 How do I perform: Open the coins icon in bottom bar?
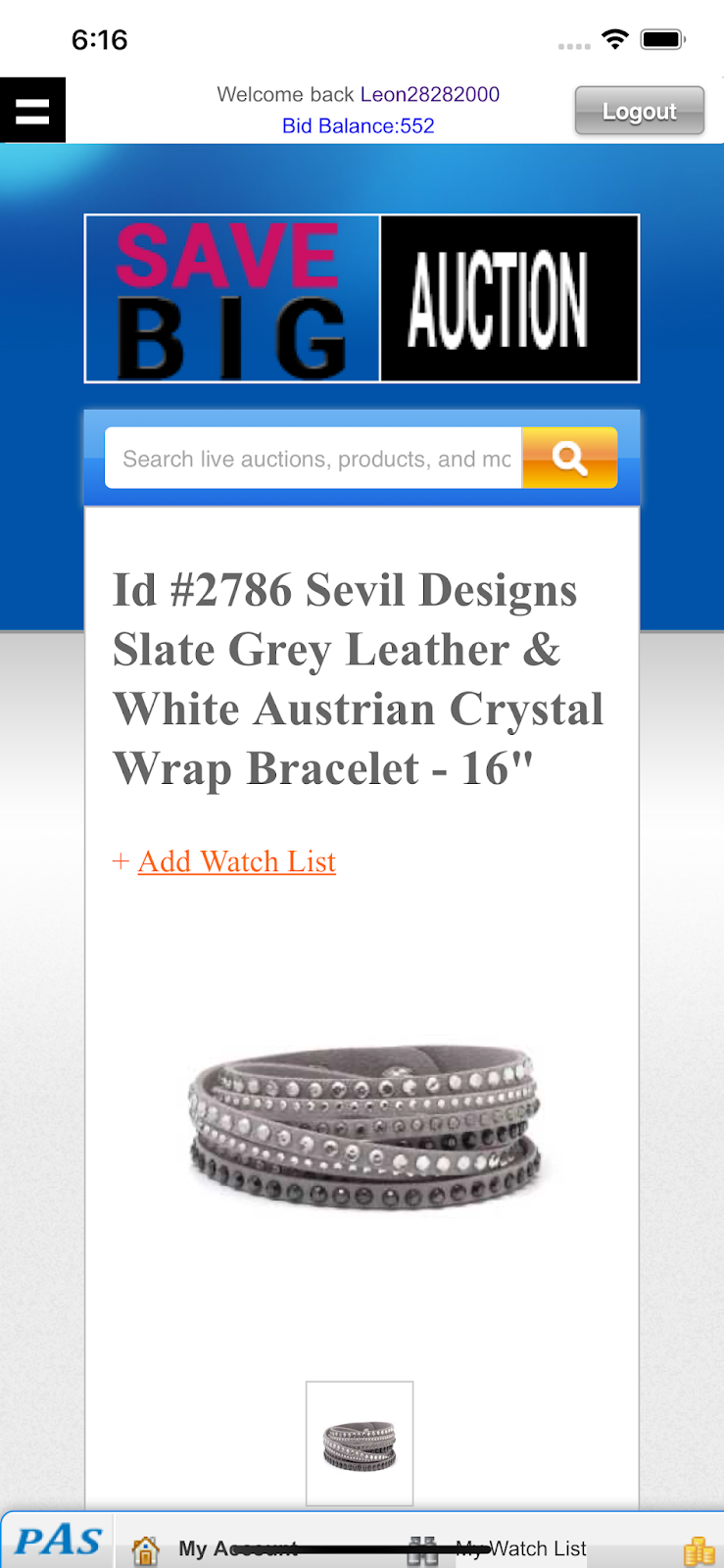tap(700, 1550)
